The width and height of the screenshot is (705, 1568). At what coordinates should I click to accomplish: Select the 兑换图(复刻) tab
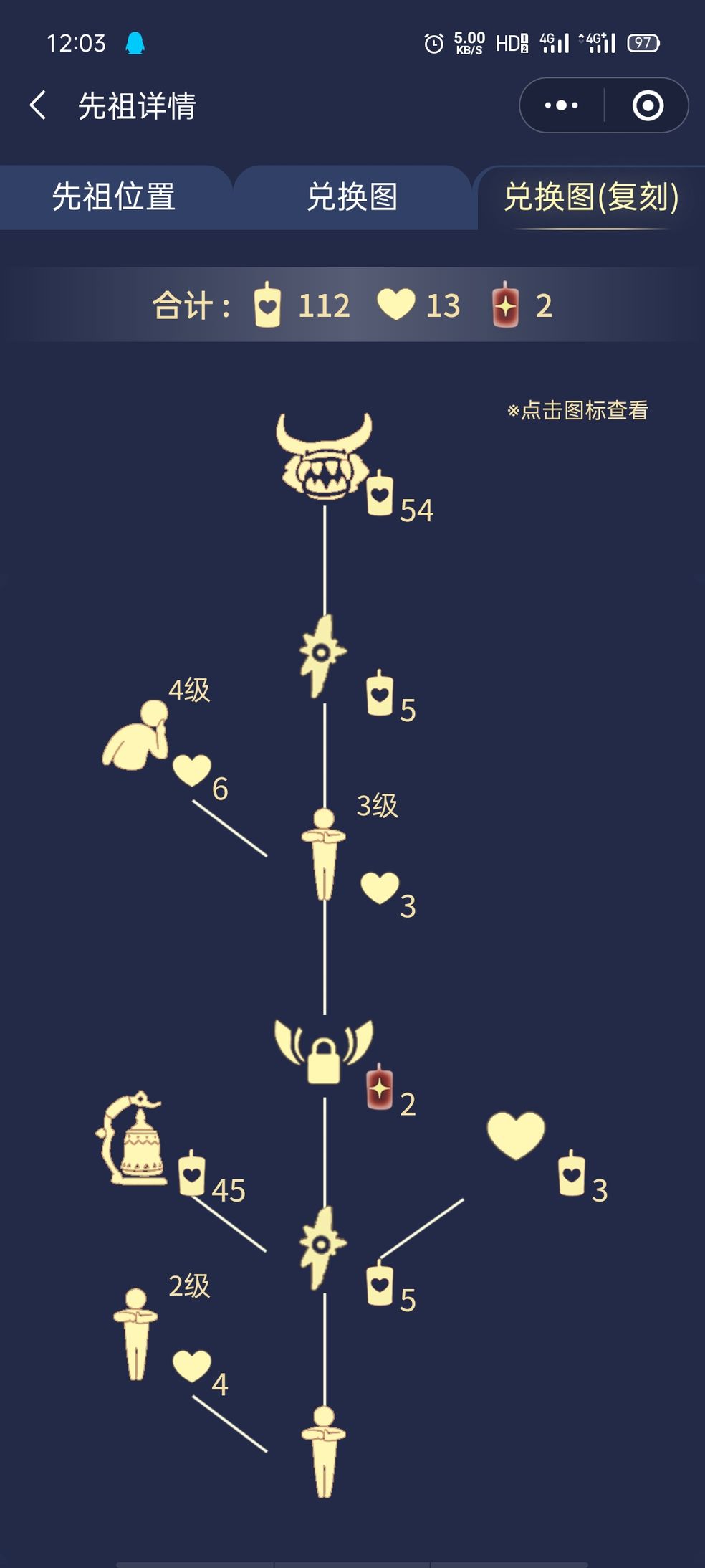[x=590, y=197]
